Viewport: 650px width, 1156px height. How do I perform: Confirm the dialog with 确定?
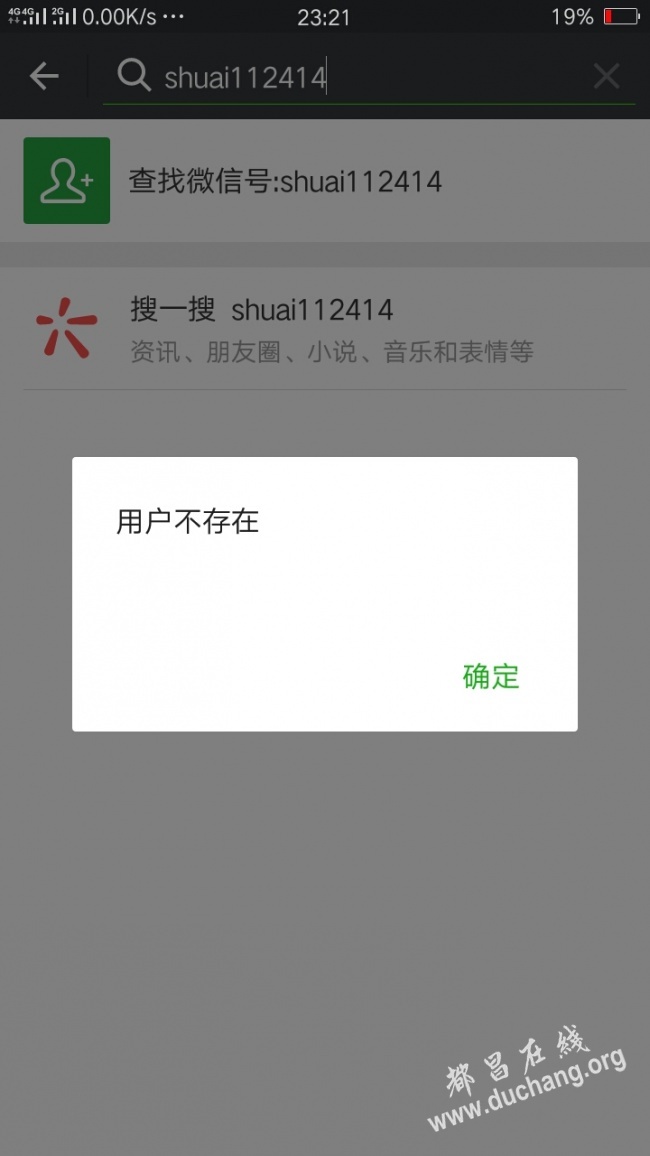[x=491, y=676]
